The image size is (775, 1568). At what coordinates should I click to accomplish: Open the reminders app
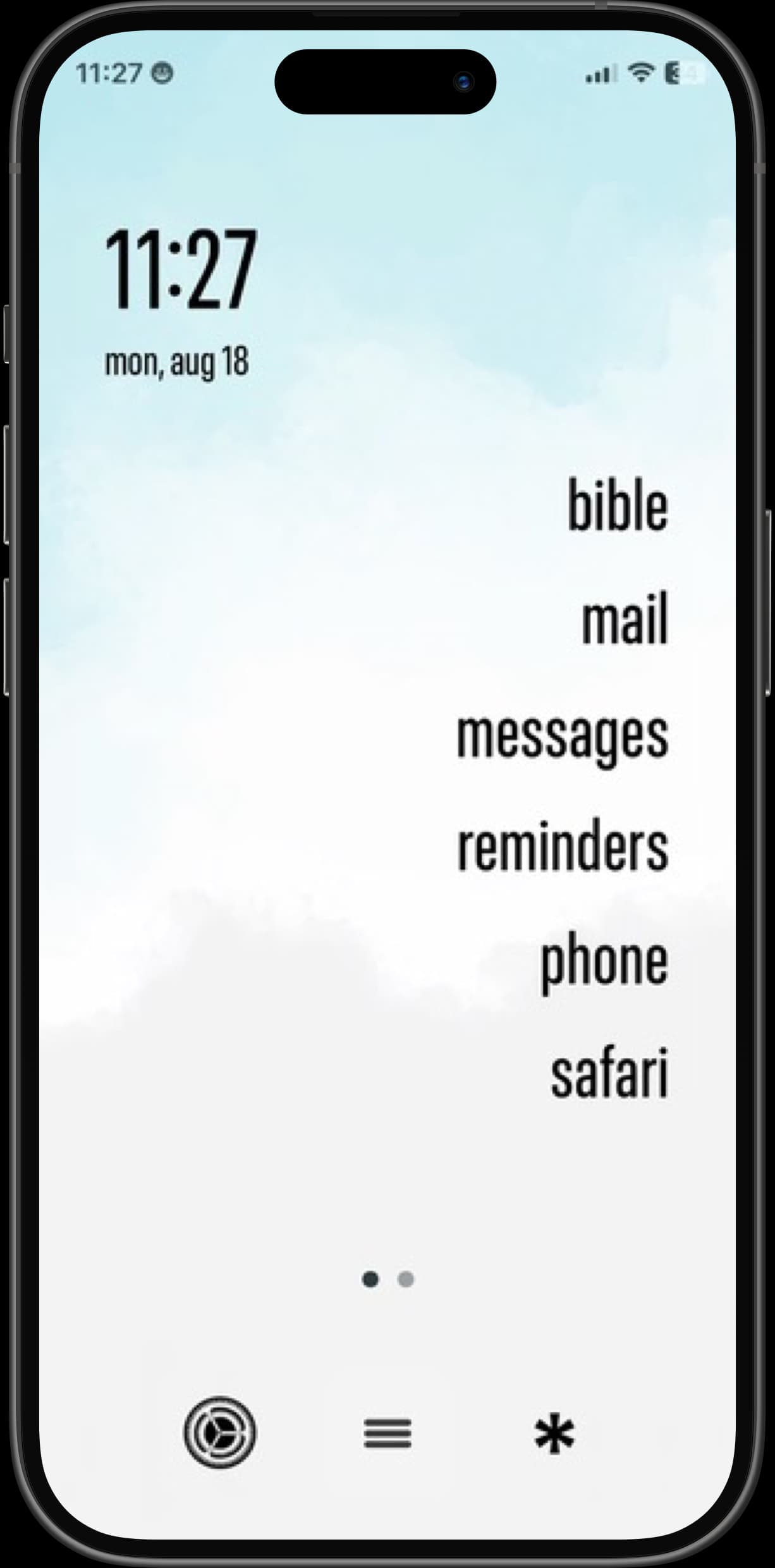click(563, 847)
